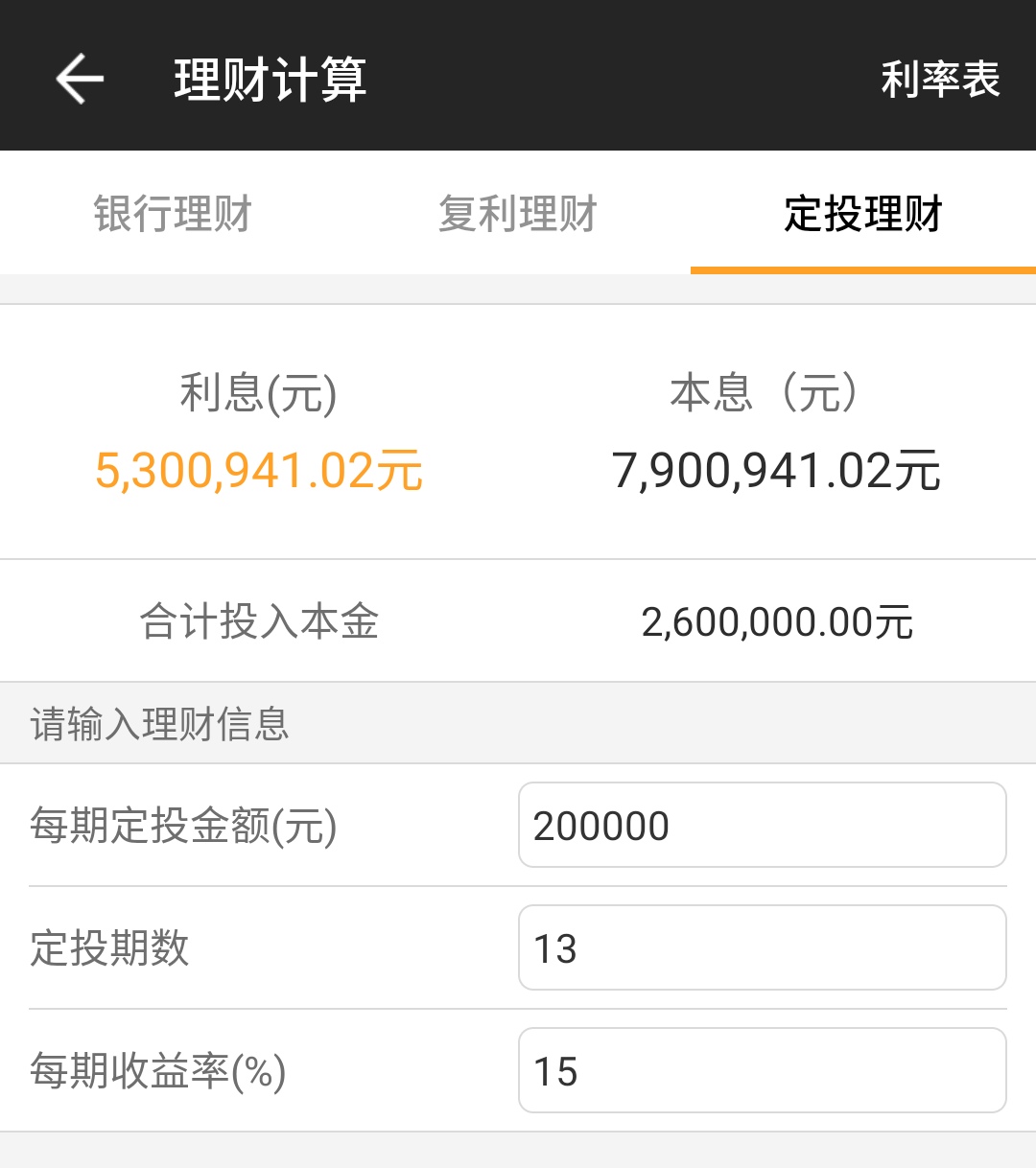Click the 合计投入本金 amount 2,600,000.00元
The width and height of the screenshot is (1036, 1168).
pos(779,621)
